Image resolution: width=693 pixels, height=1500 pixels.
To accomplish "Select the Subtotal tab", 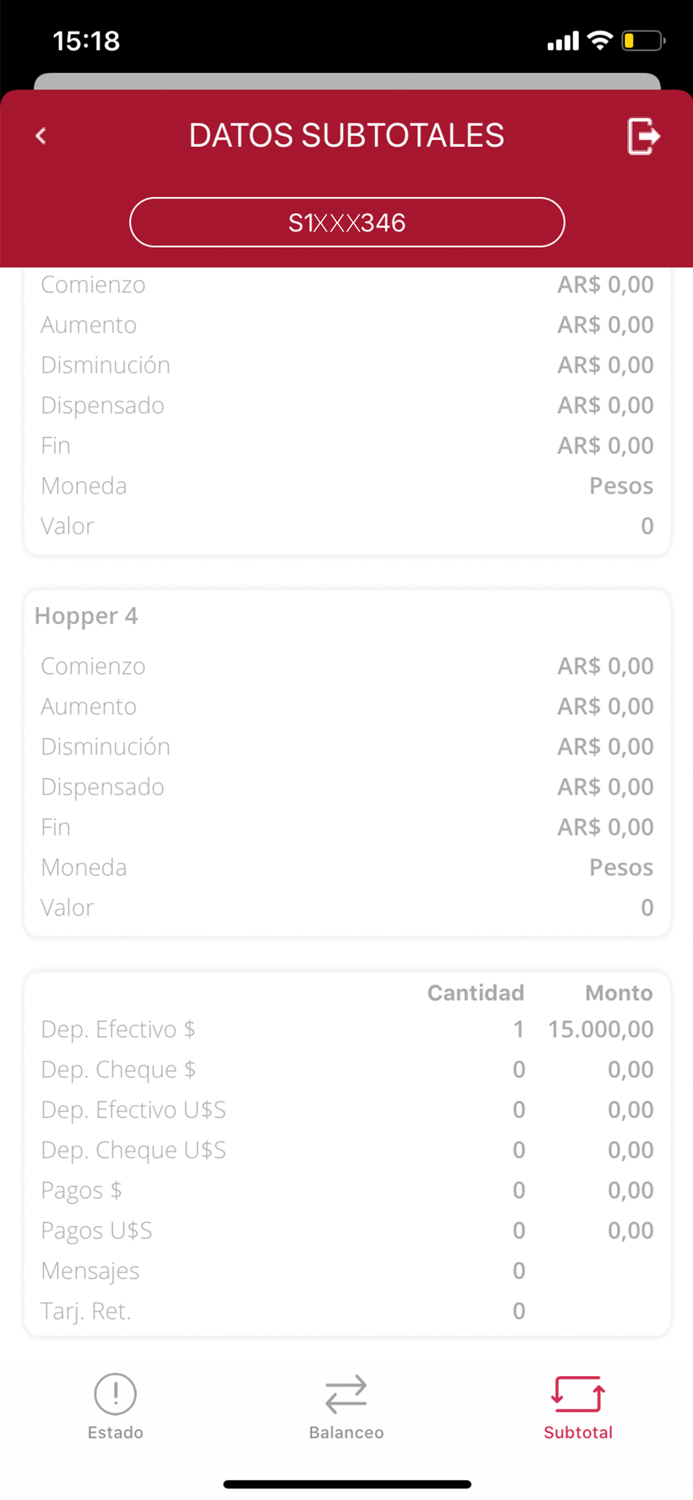I will 577,1406.
